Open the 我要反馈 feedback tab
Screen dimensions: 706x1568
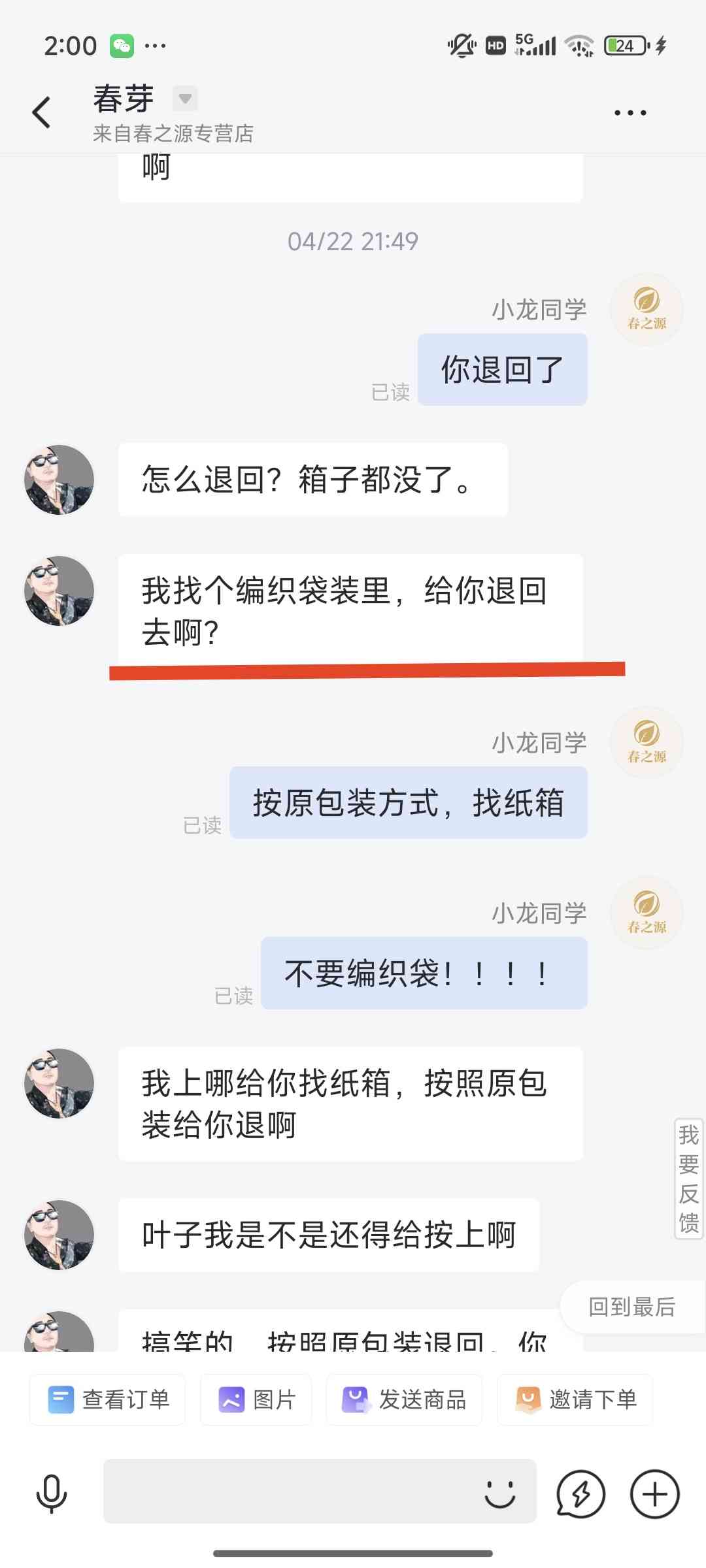click(x=689, y=1179)
